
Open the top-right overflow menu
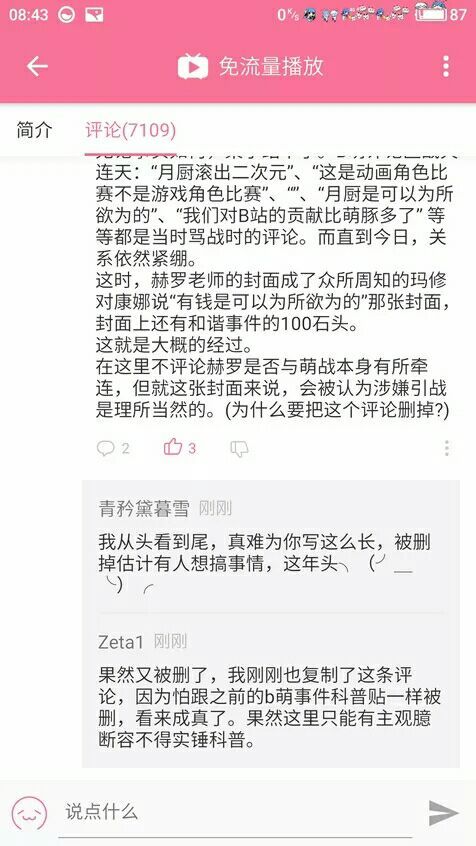pyautogui.click(x=446, y=66)
